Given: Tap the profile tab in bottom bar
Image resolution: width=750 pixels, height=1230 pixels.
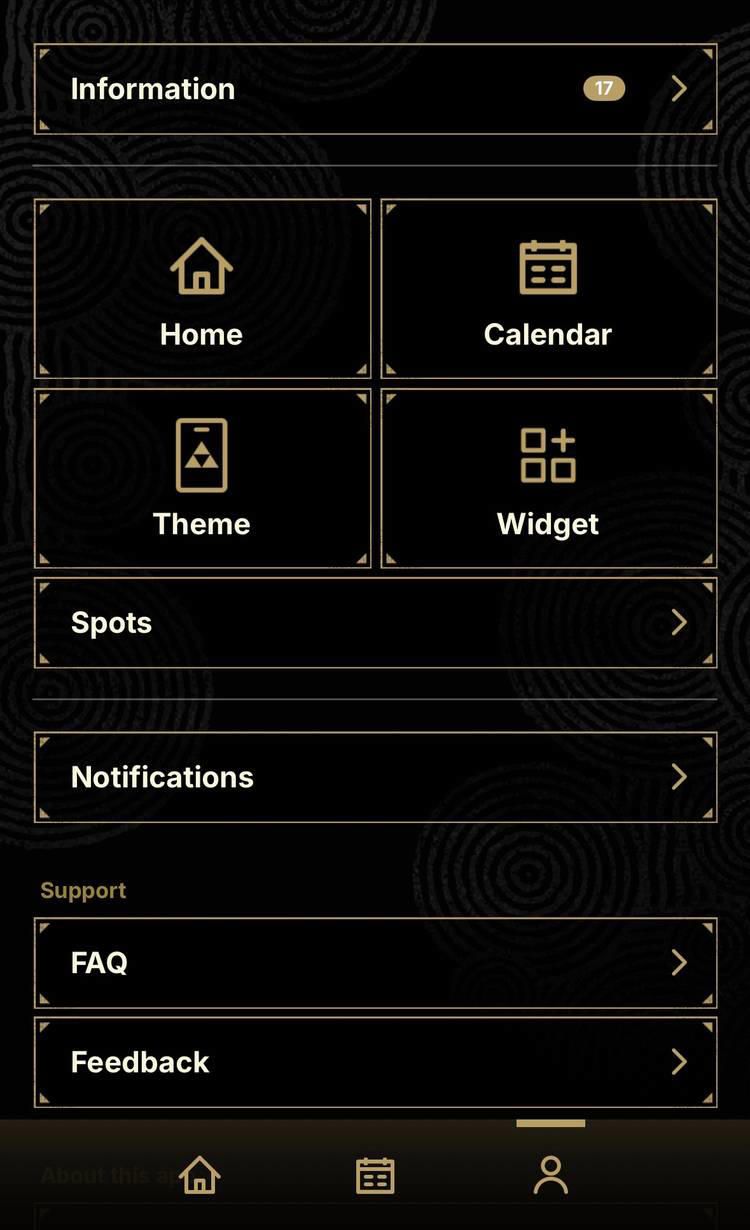Looking at the screenshot, I should (x=550, y=1175).
